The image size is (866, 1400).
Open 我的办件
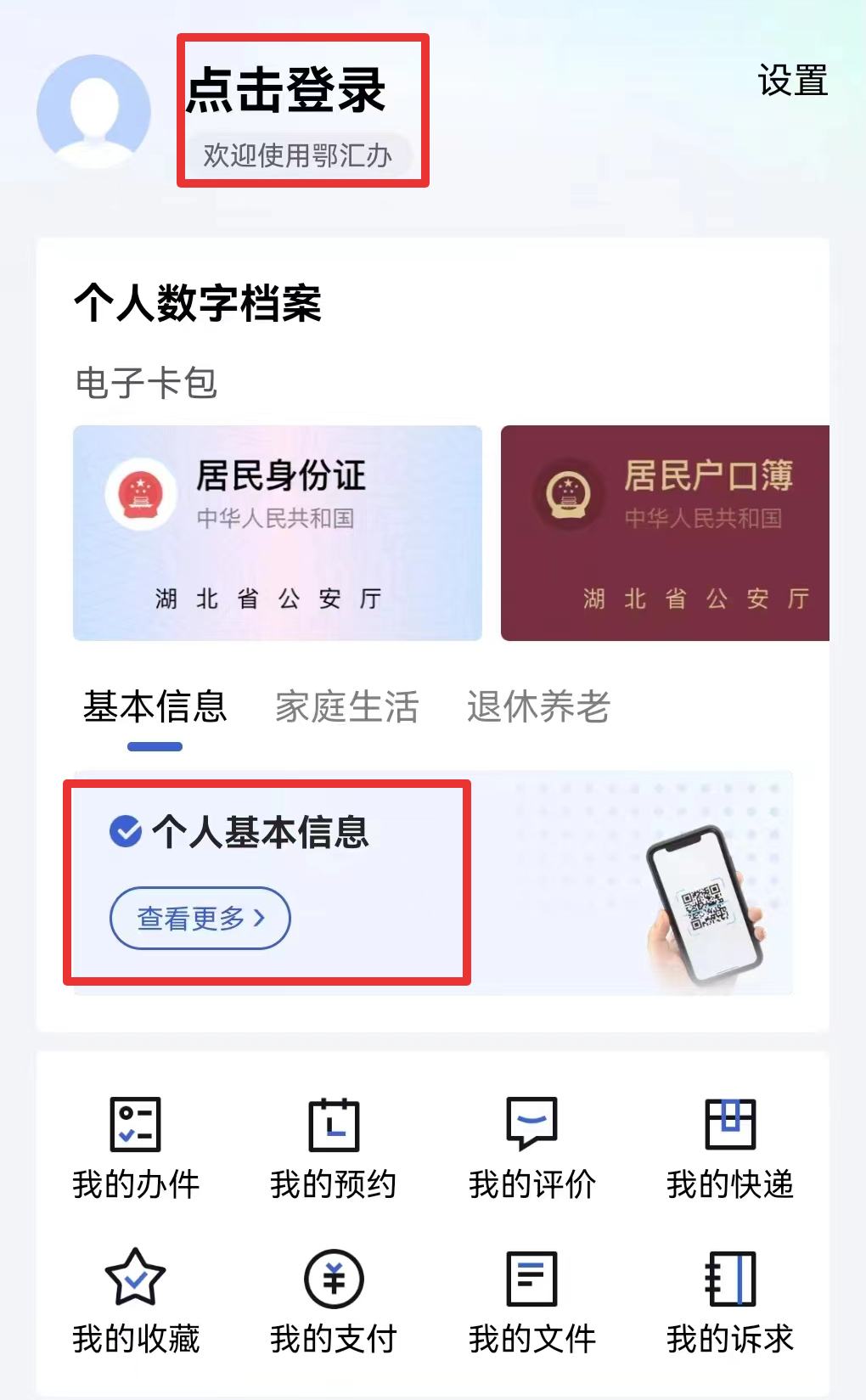pyautogui.click(x=136, y=1146)
